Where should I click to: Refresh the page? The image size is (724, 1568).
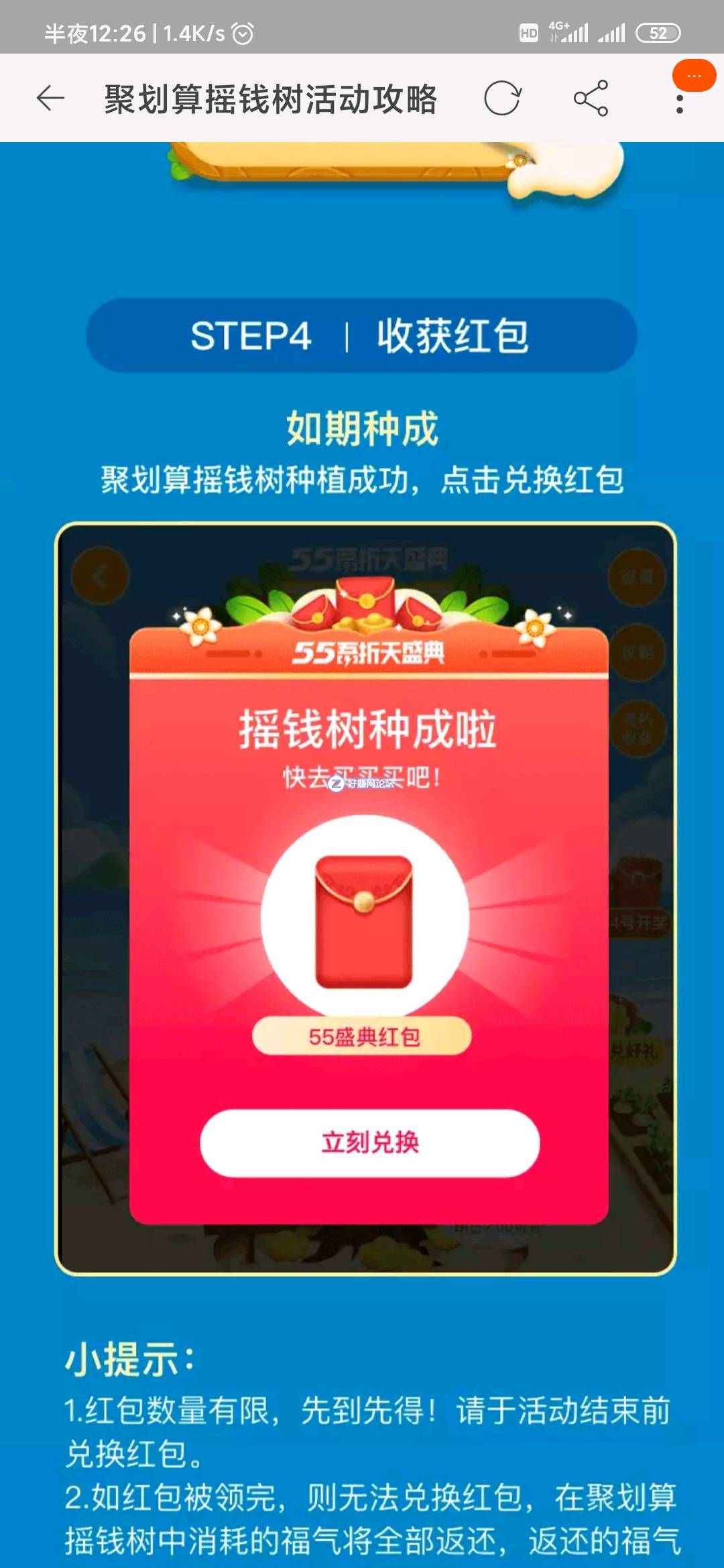click(x=502, y=99)
